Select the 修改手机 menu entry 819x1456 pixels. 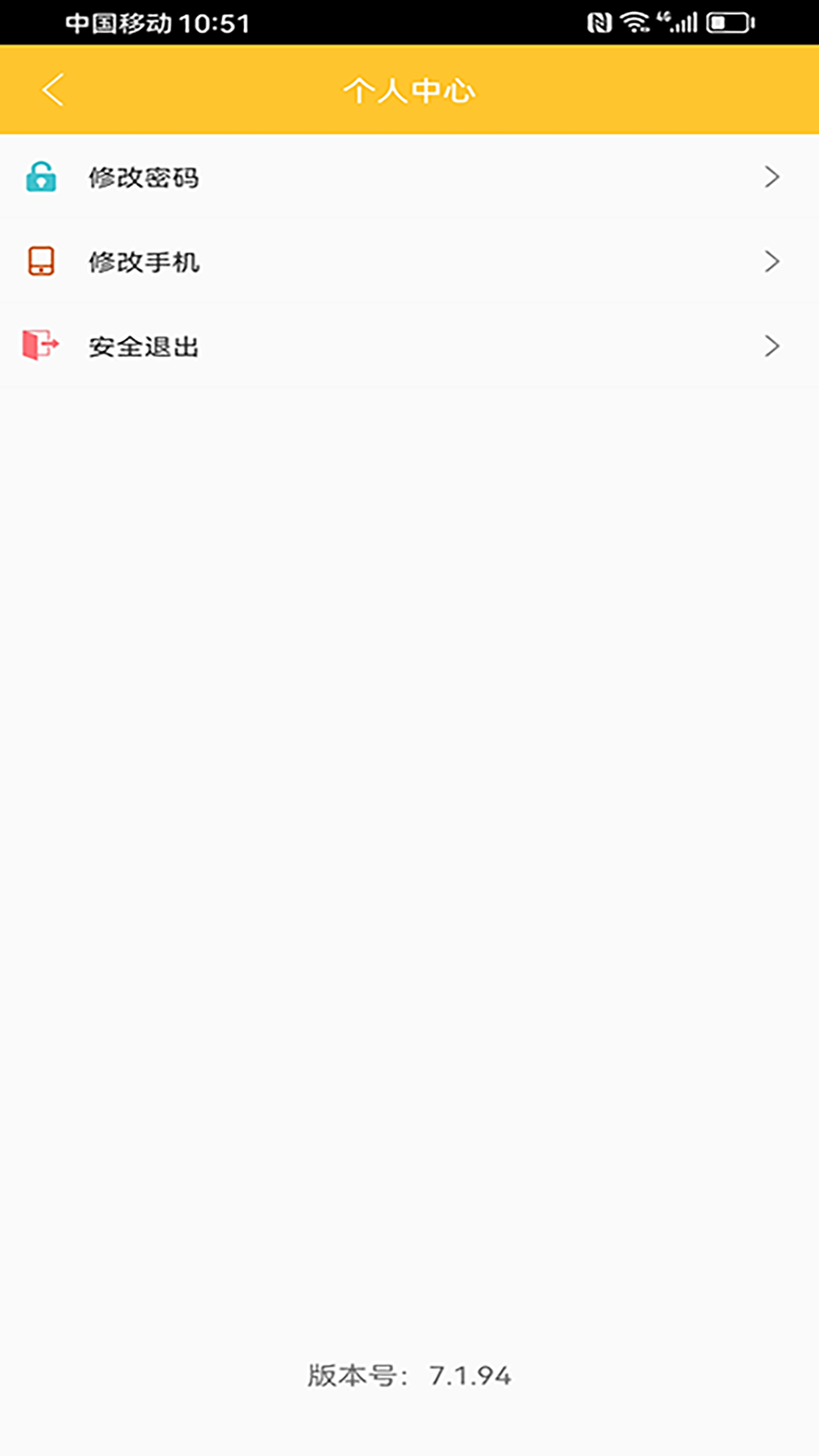(x=144, y=262)
